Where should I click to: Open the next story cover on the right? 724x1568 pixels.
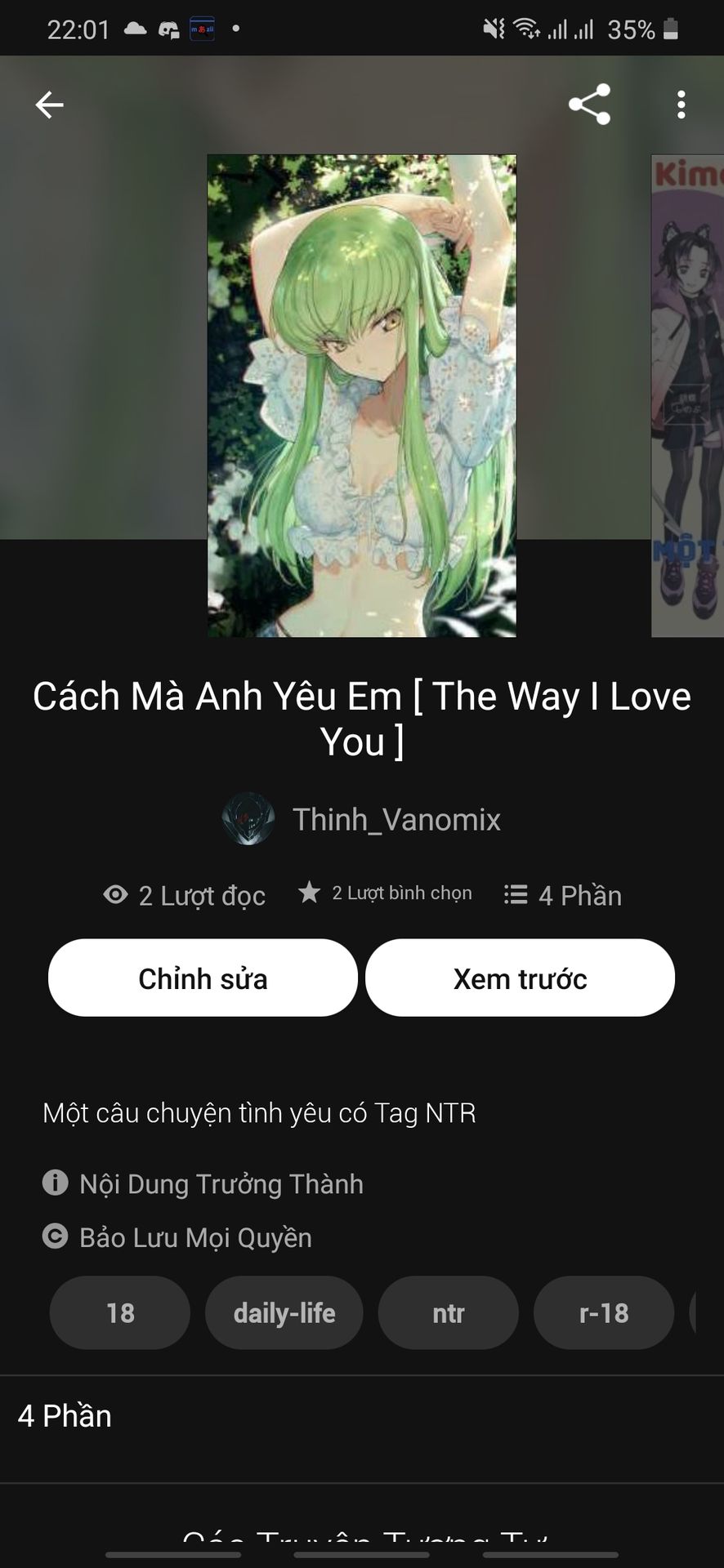pyautogui.click(x=687, y=396)
